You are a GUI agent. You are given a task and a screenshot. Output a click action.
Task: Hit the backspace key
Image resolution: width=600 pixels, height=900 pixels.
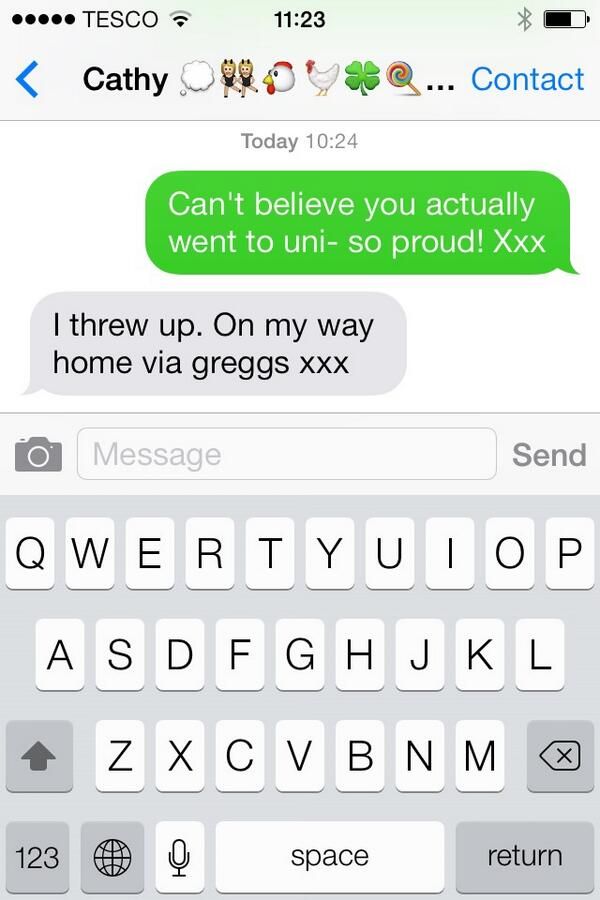pyautogui.click(x=560, y=757)
